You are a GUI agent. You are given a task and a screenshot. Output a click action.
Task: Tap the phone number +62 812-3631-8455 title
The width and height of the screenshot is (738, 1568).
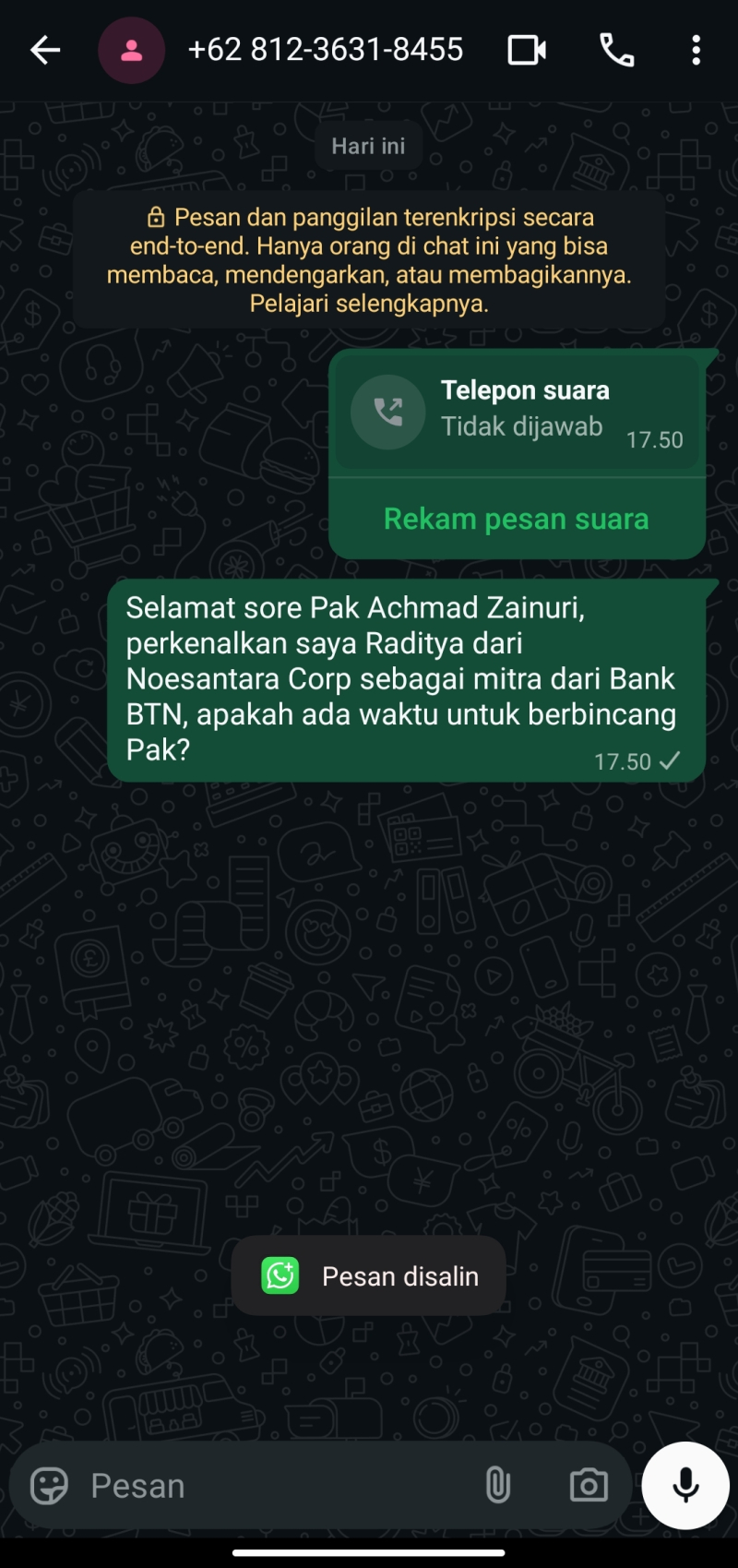[x=326, y=51]
